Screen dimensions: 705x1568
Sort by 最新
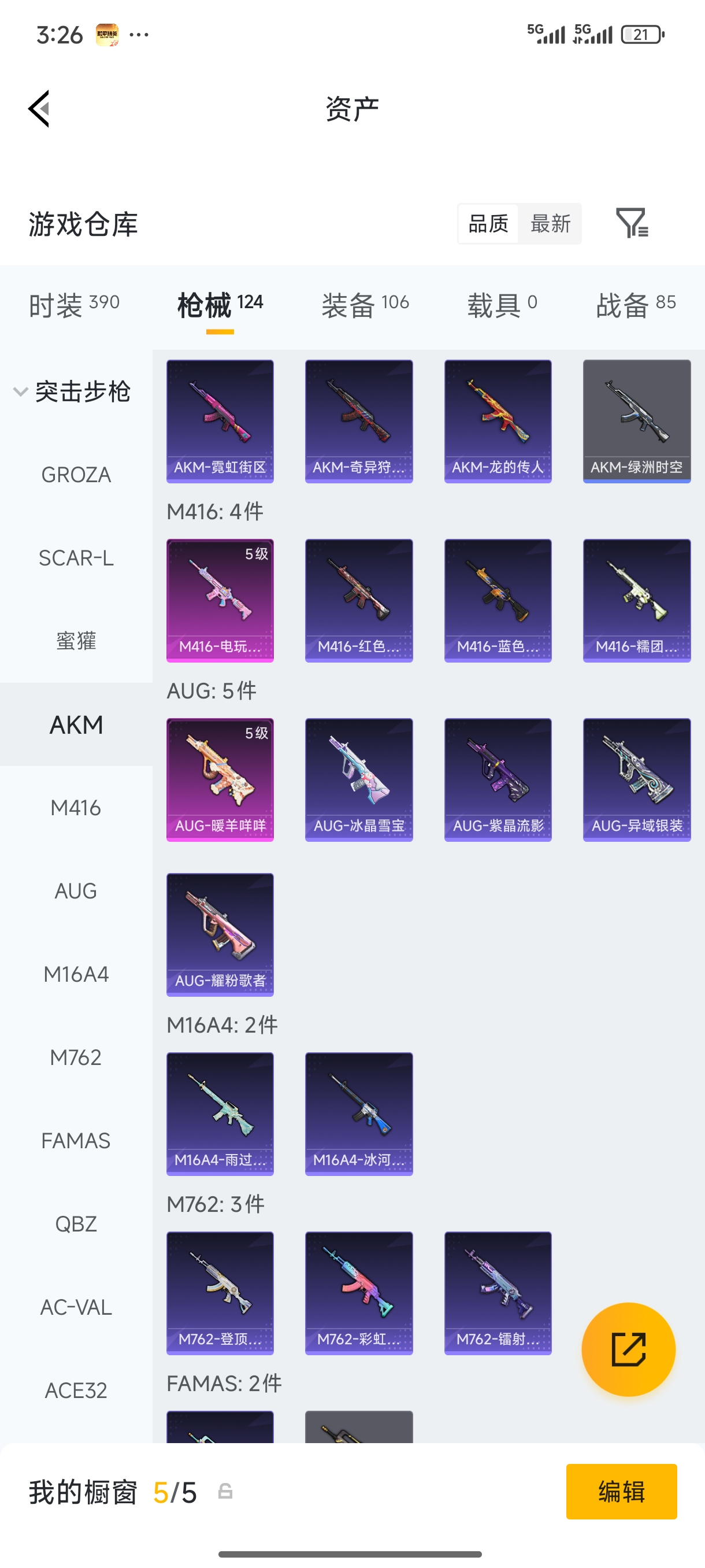point(550,223)
